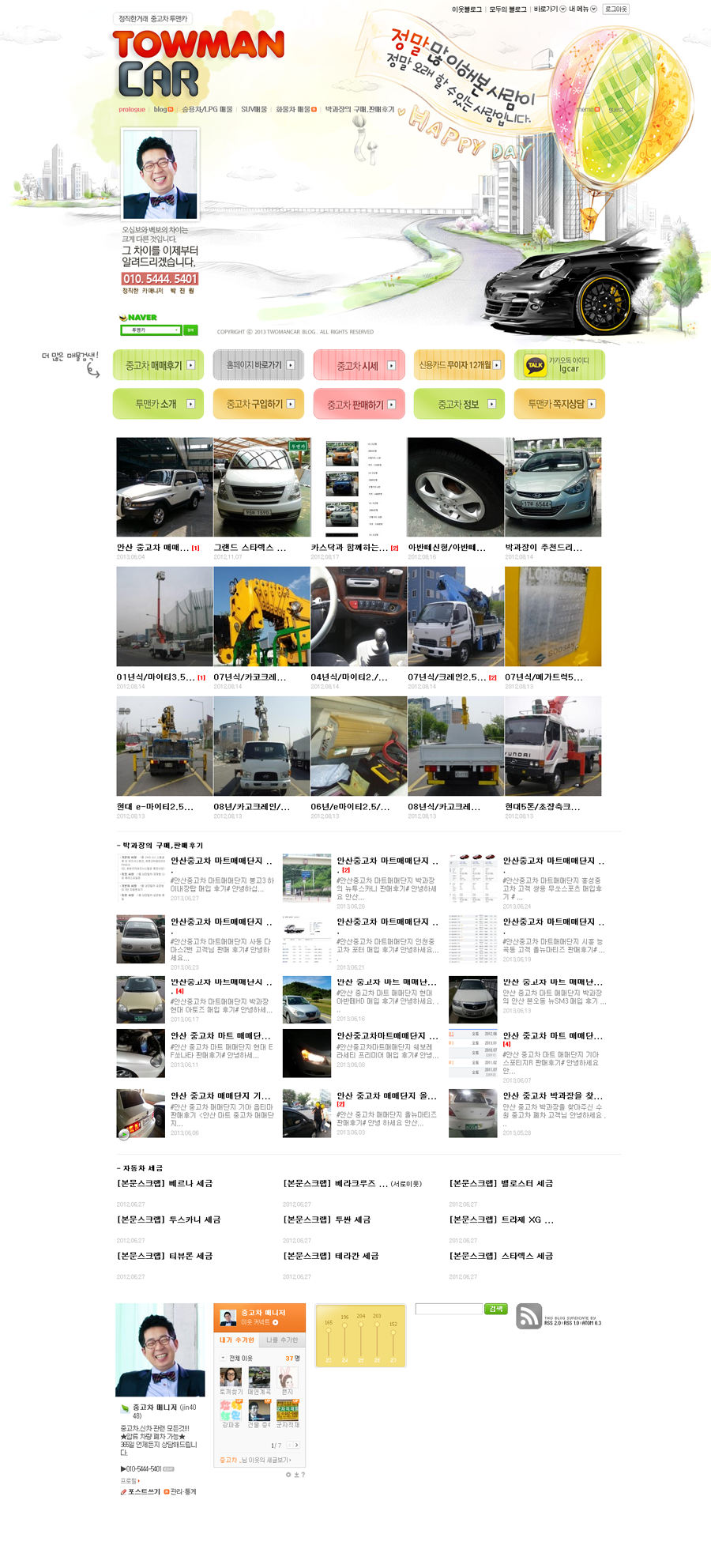Switch to the blog menu tab
Image resolution: width=711 pixels, height=1568 pixels.
[x=162, y=110]
